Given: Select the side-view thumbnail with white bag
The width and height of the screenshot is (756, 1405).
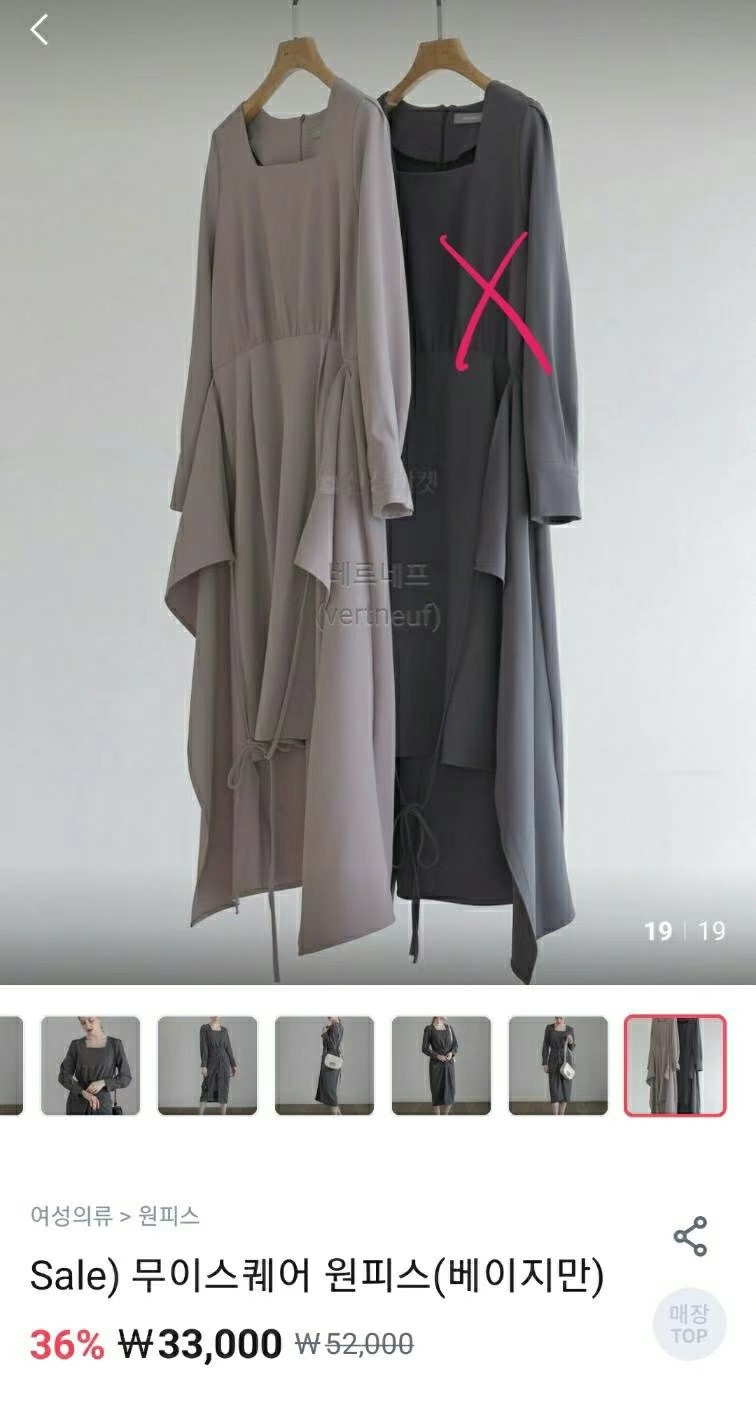Looking at the screenshot, I should point(324,1065).
